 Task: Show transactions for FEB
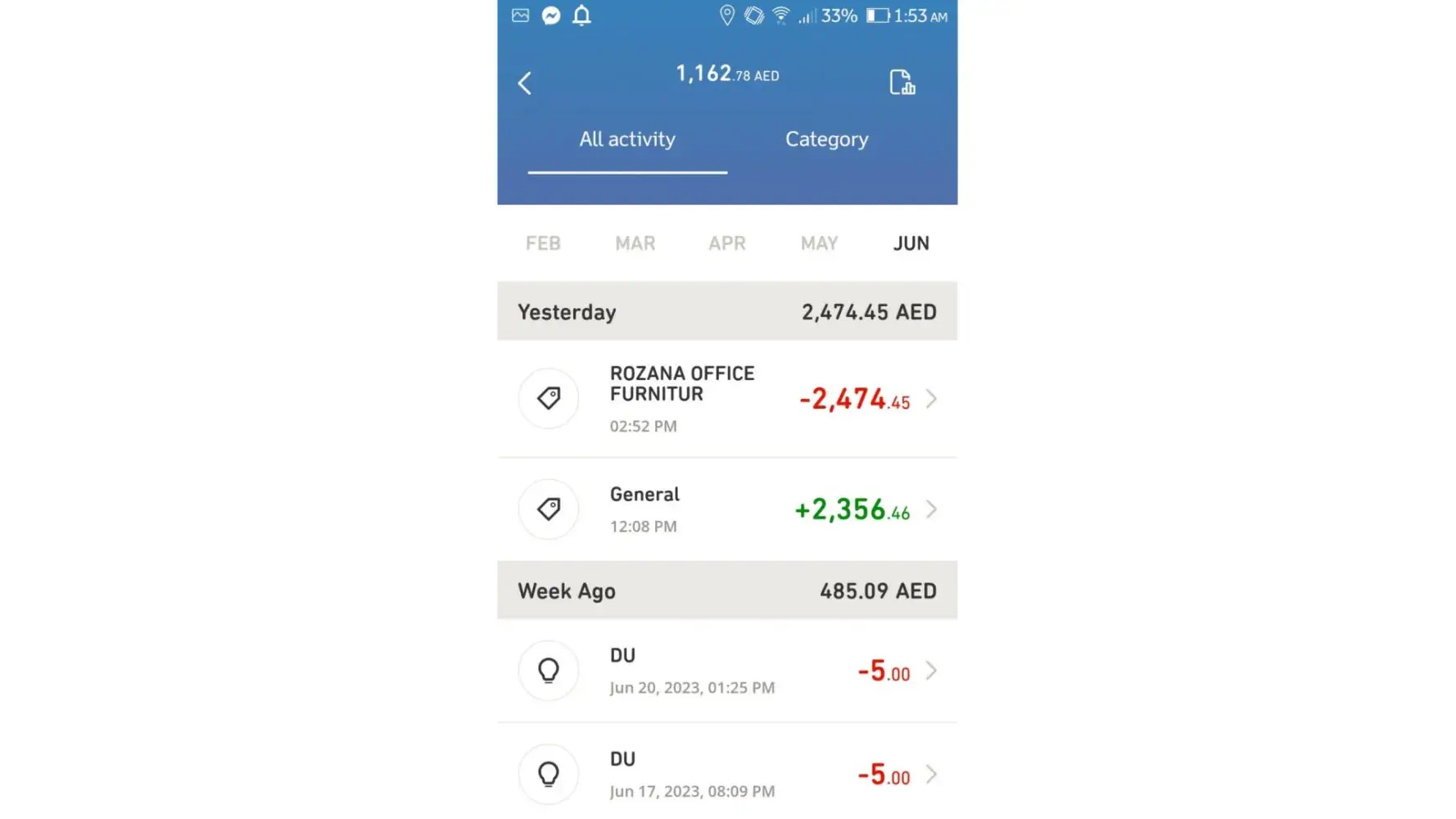coord(543,243)
